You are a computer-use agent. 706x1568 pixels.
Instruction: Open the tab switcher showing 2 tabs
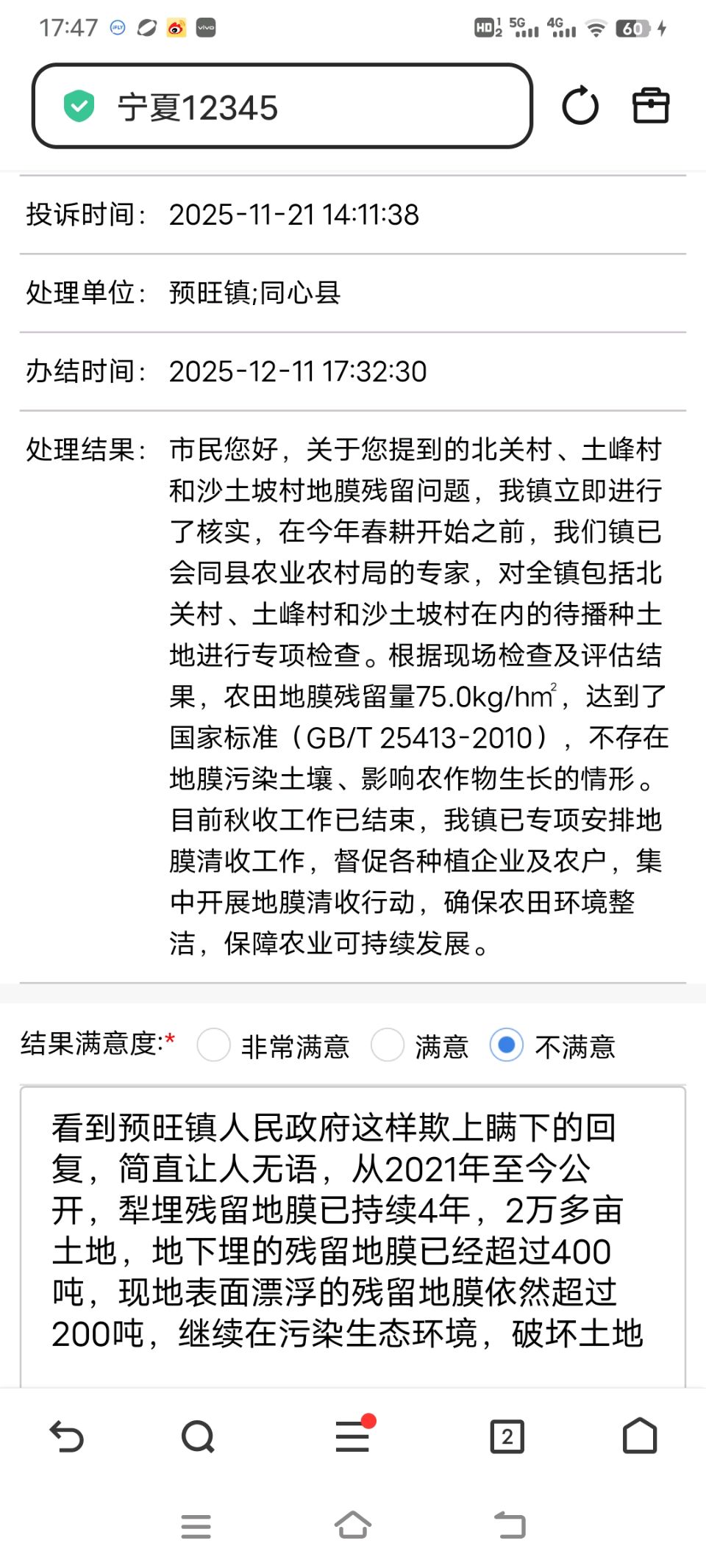point(507,1436)
